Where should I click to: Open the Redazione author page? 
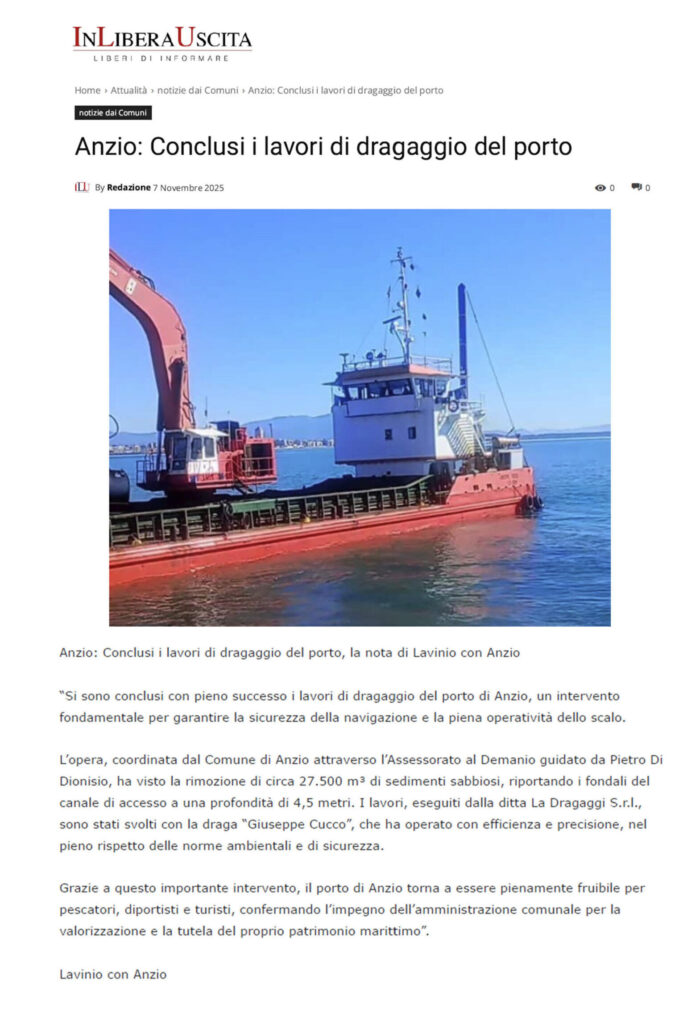point(128,187)
